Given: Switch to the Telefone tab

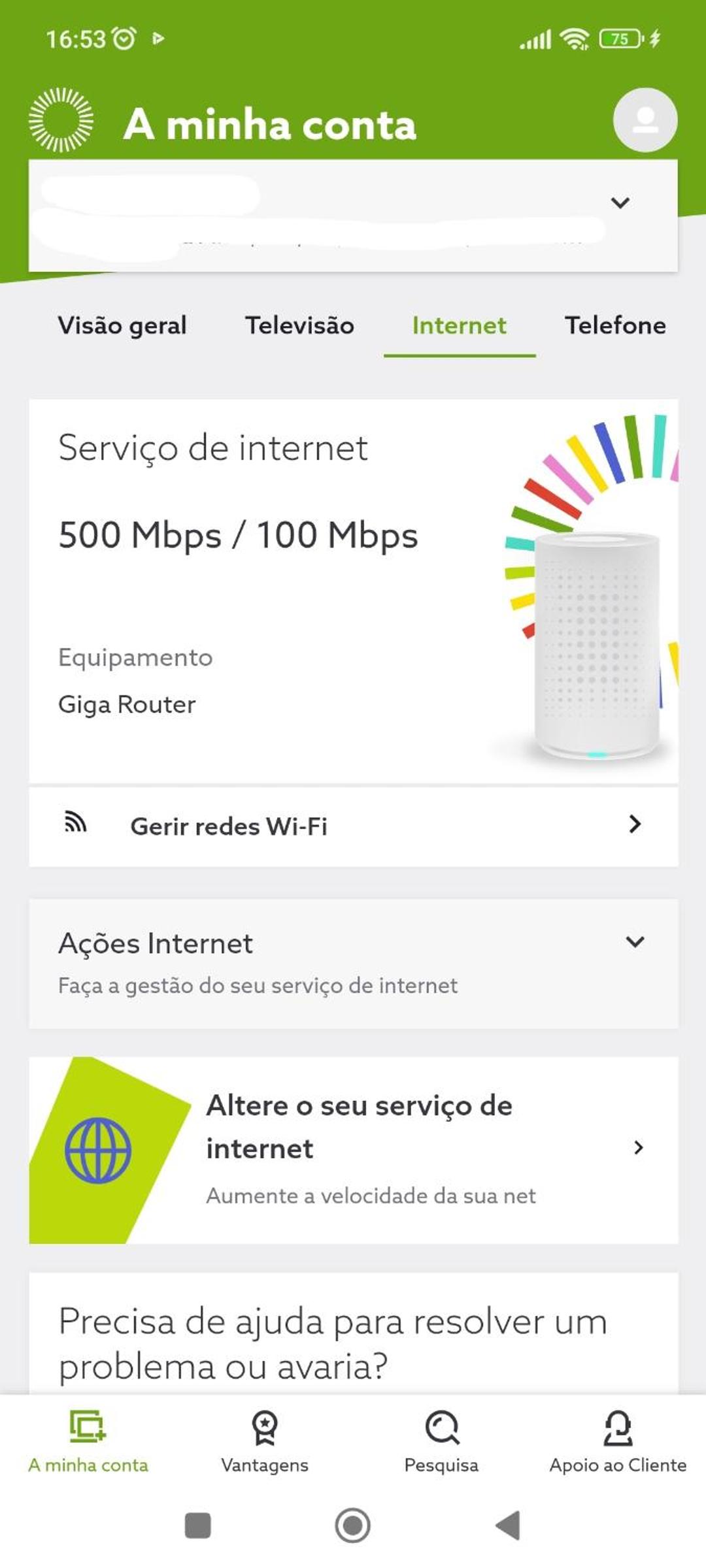Looking at the screenshot, I should [615, 325].
